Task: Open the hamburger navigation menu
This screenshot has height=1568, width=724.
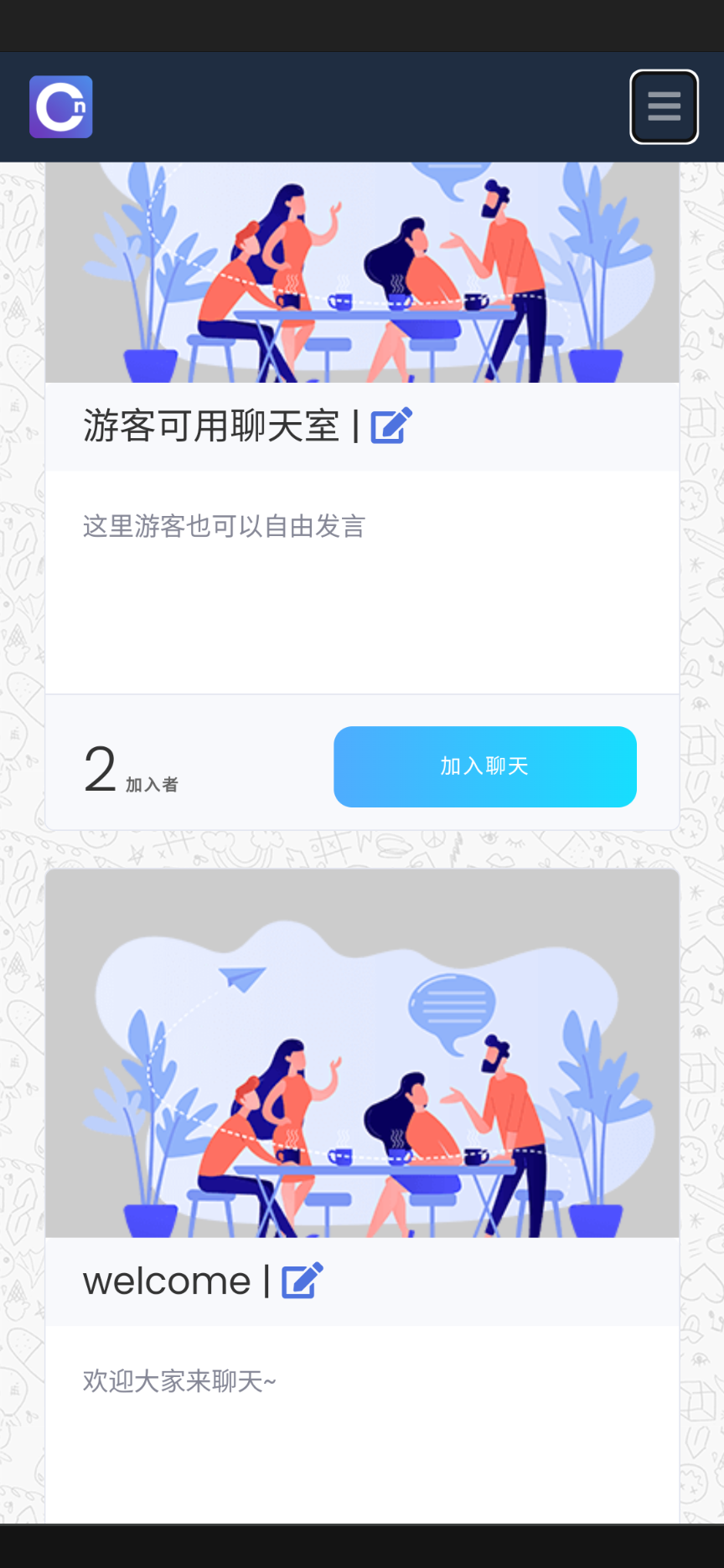Action: (x=664, y=107)
